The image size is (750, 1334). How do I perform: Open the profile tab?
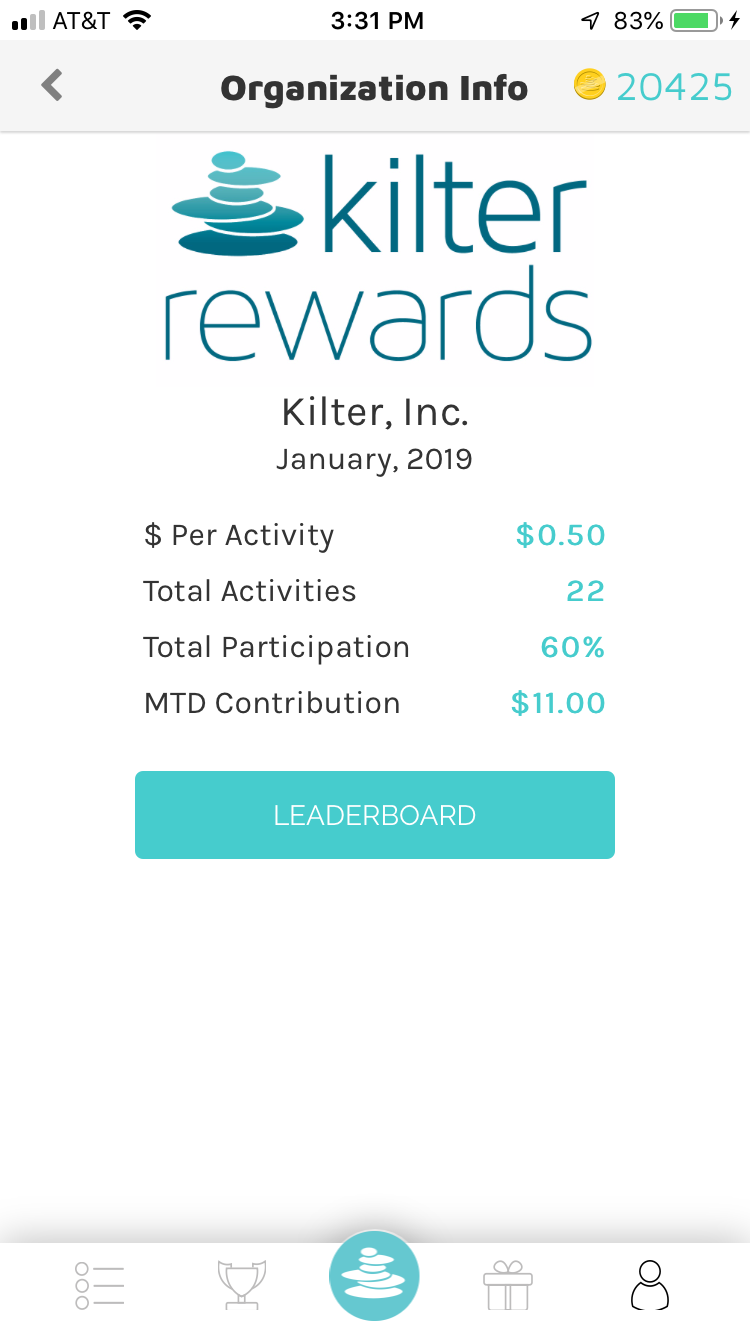coord(649,1285)
